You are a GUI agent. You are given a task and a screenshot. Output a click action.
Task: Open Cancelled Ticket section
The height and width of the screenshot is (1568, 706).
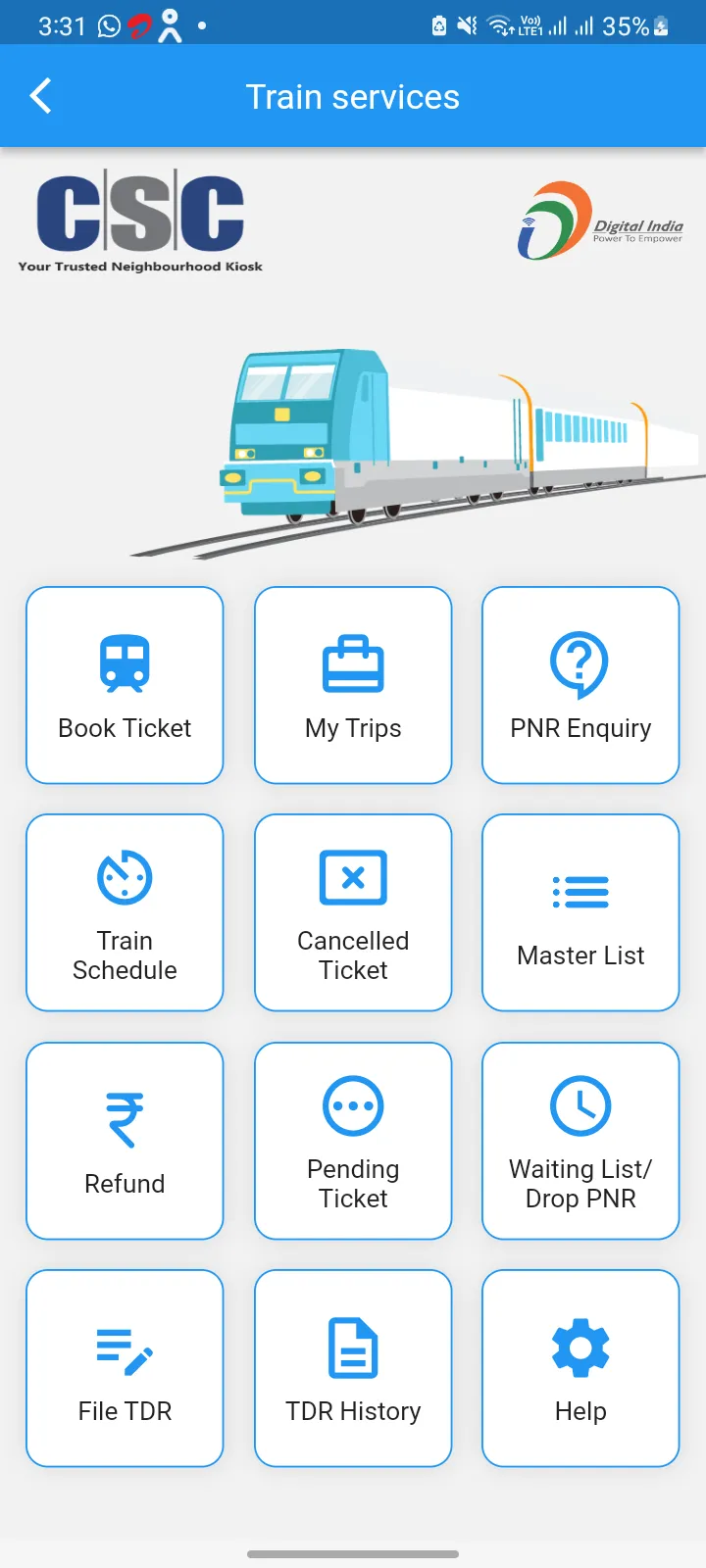click(x=353, y=912)
